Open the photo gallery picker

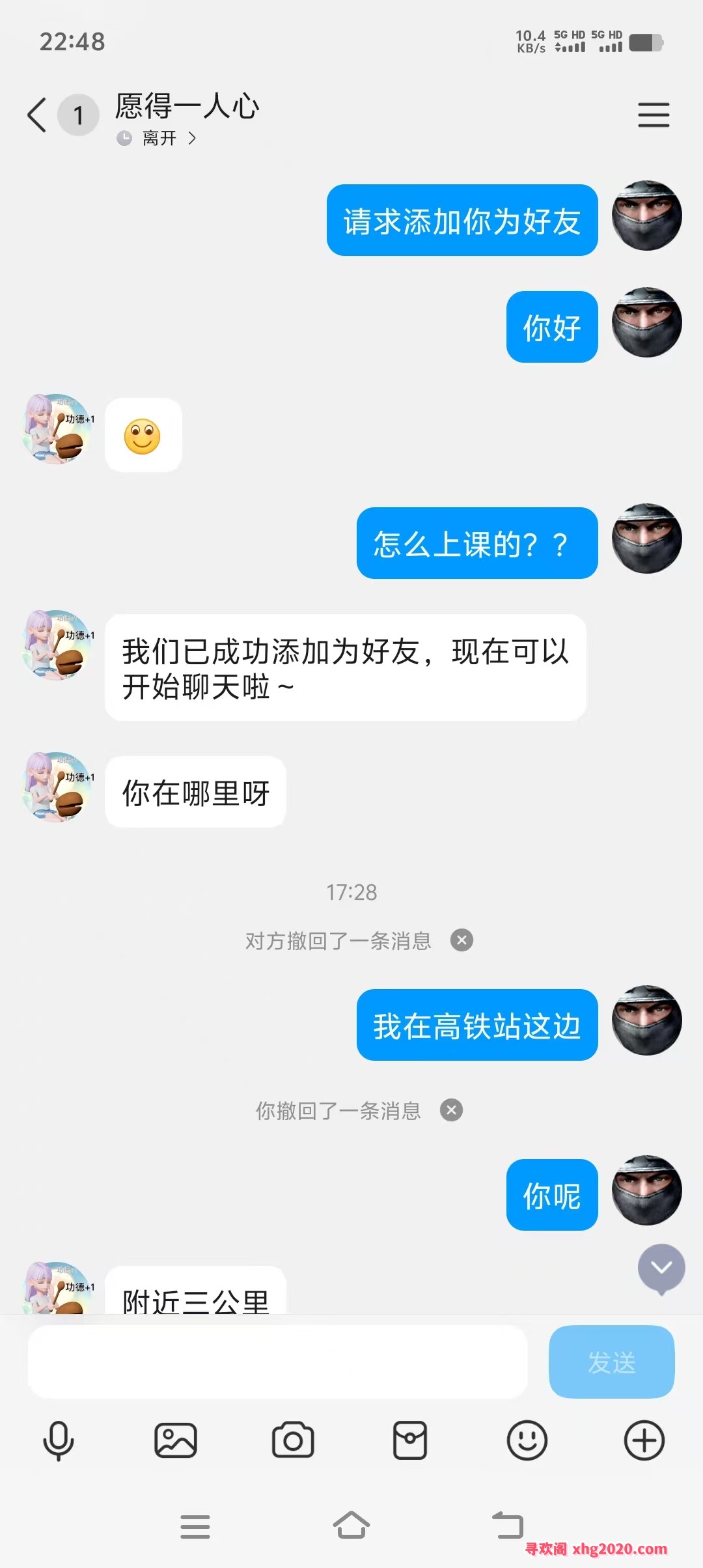(x=176, y=1440)
